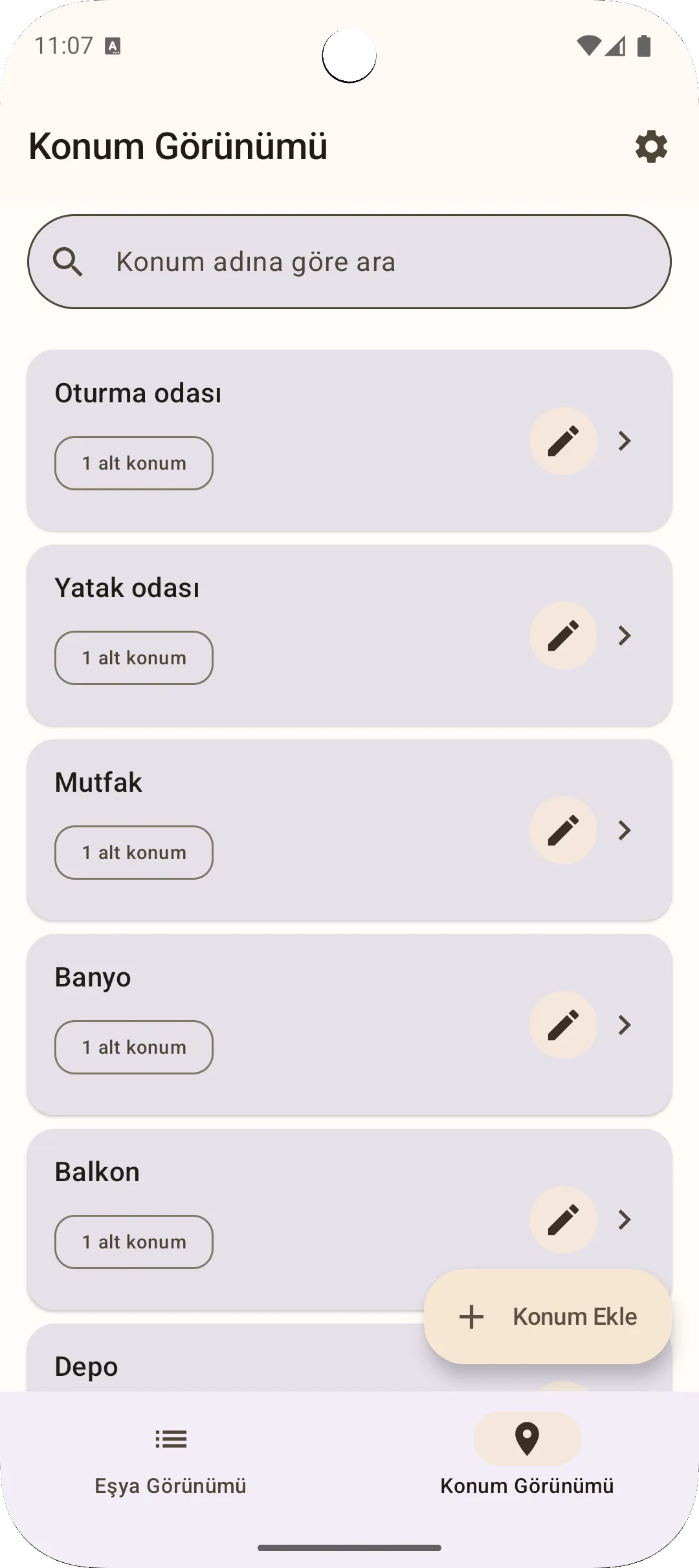Click the edit pencil for Banyo
Screen dimensions: 699x1568
[562, 1025]
